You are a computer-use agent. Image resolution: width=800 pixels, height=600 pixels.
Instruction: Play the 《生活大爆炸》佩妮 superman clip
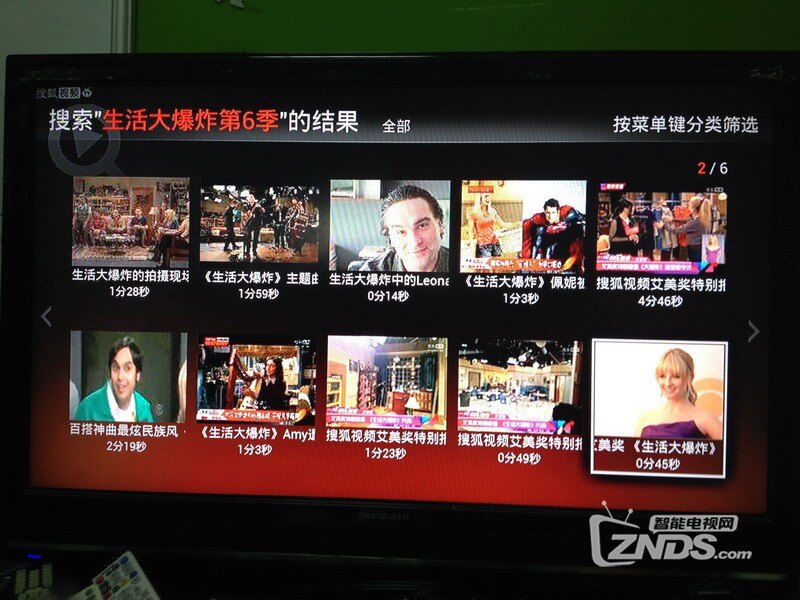click(523, 227)
